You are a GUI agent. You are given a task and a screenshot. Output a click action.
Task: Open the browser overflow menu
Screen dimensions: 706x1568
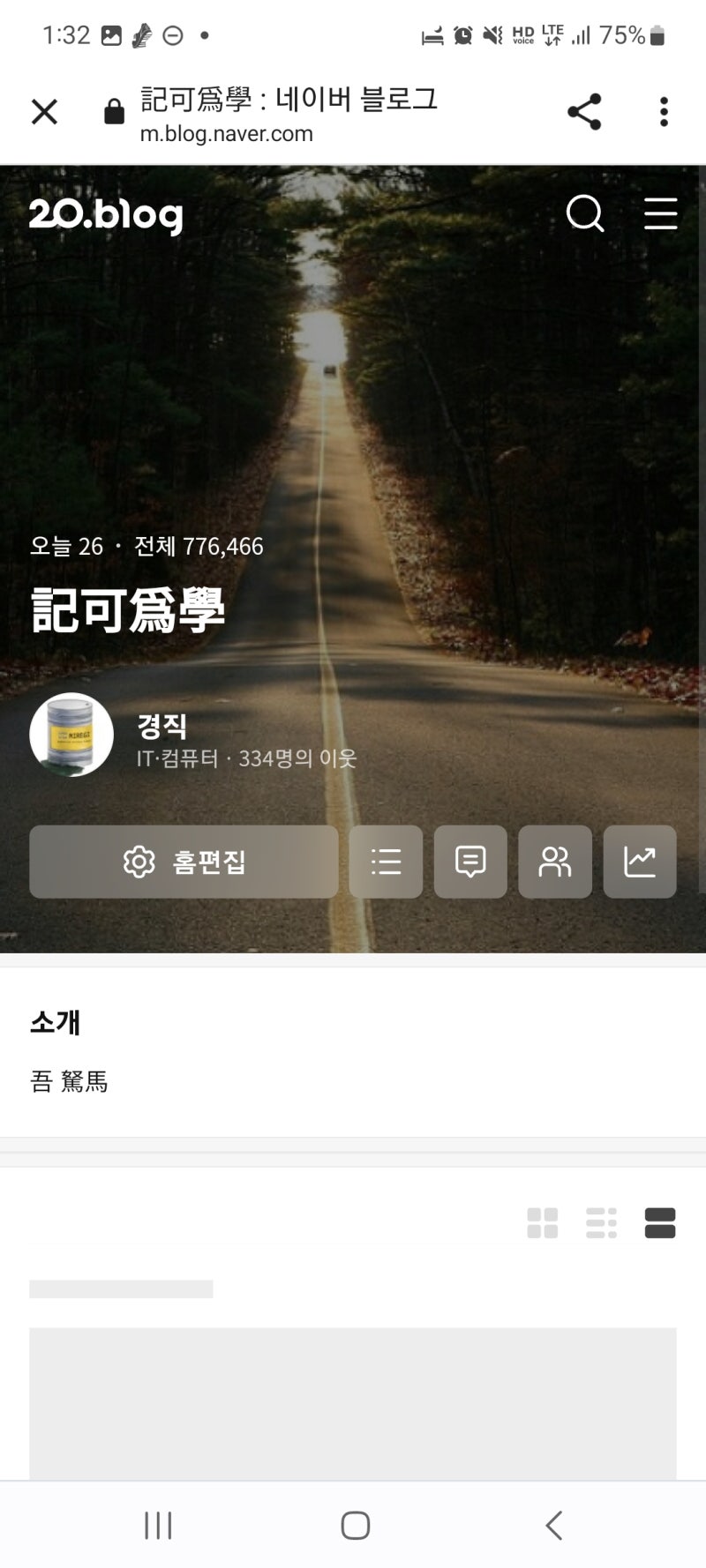[x=664, y=112]
